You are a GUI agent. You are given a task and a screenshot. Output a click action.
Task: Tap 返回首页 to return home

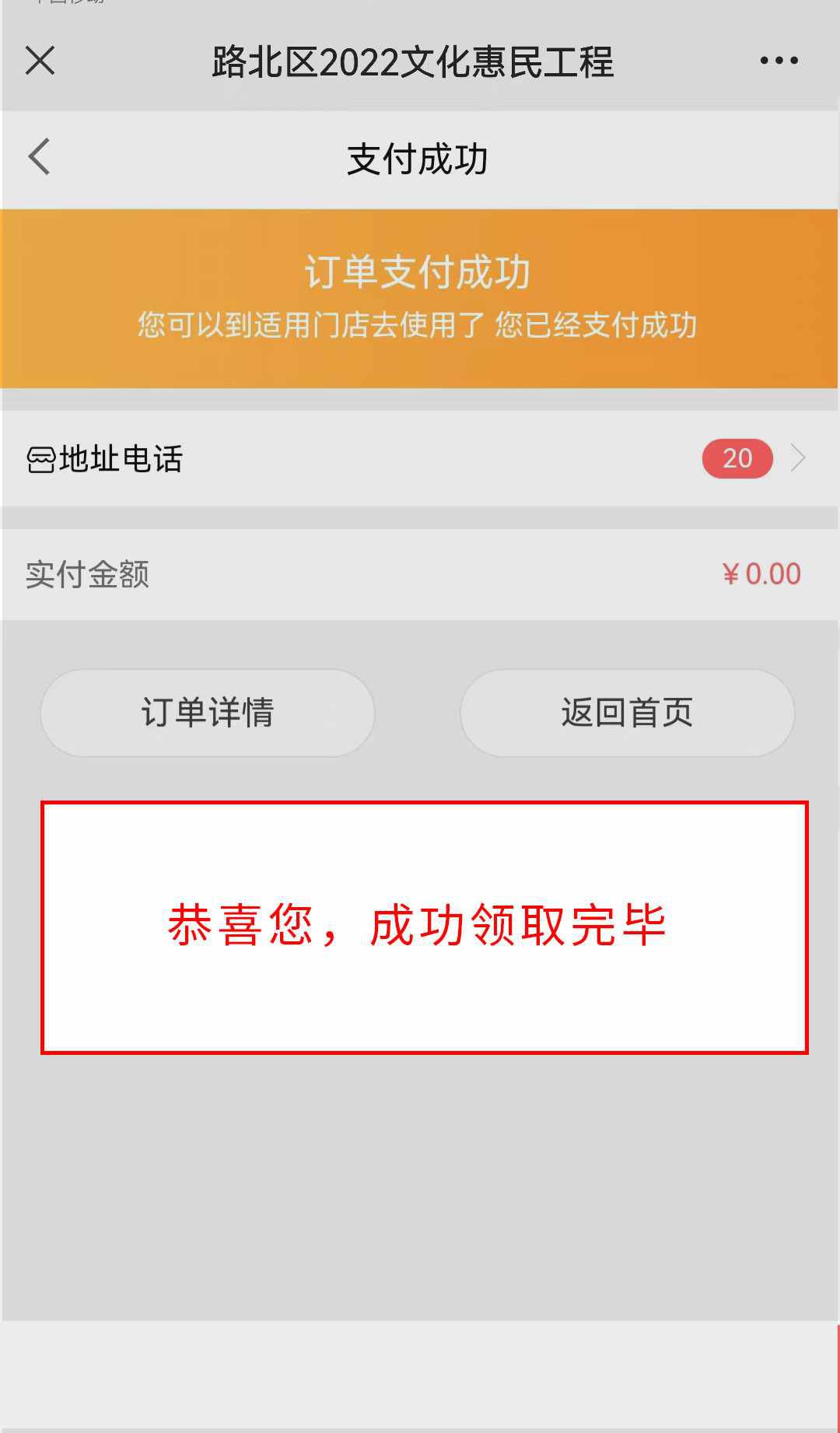[x=627, y=713]
